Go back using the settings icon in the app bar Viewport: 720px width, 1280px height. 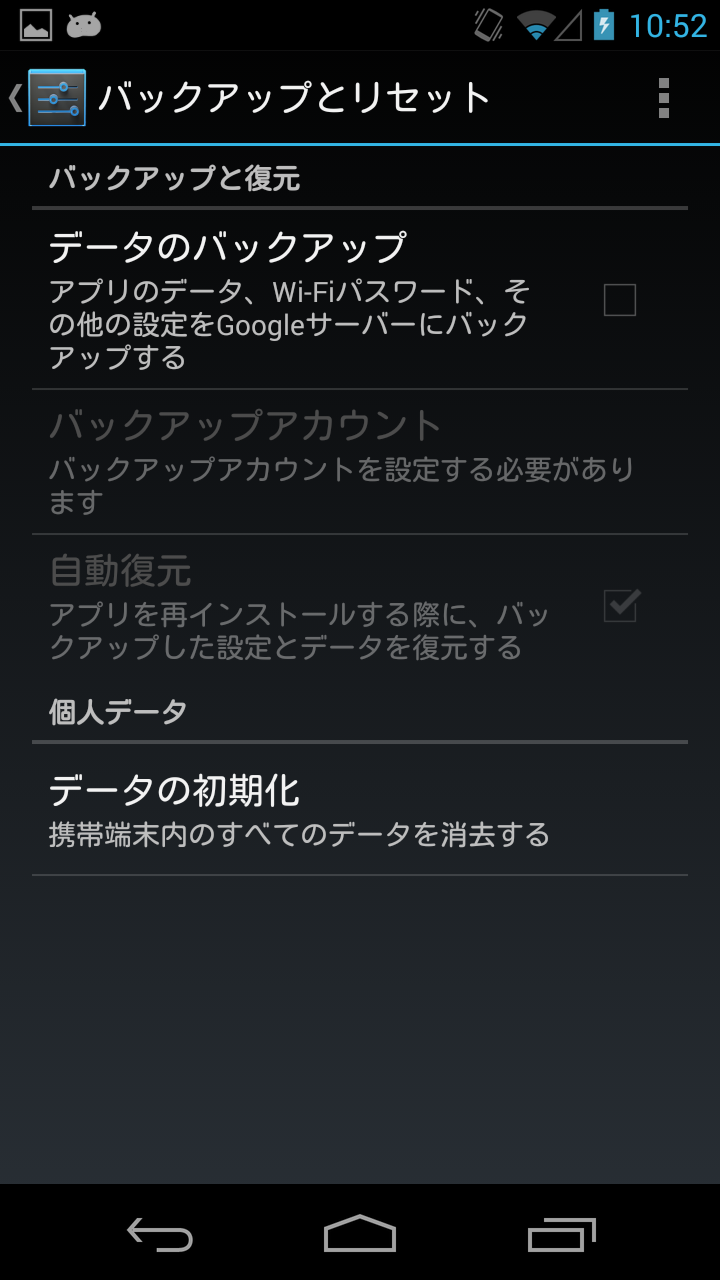pyautogui.click(x=56, y=98)
